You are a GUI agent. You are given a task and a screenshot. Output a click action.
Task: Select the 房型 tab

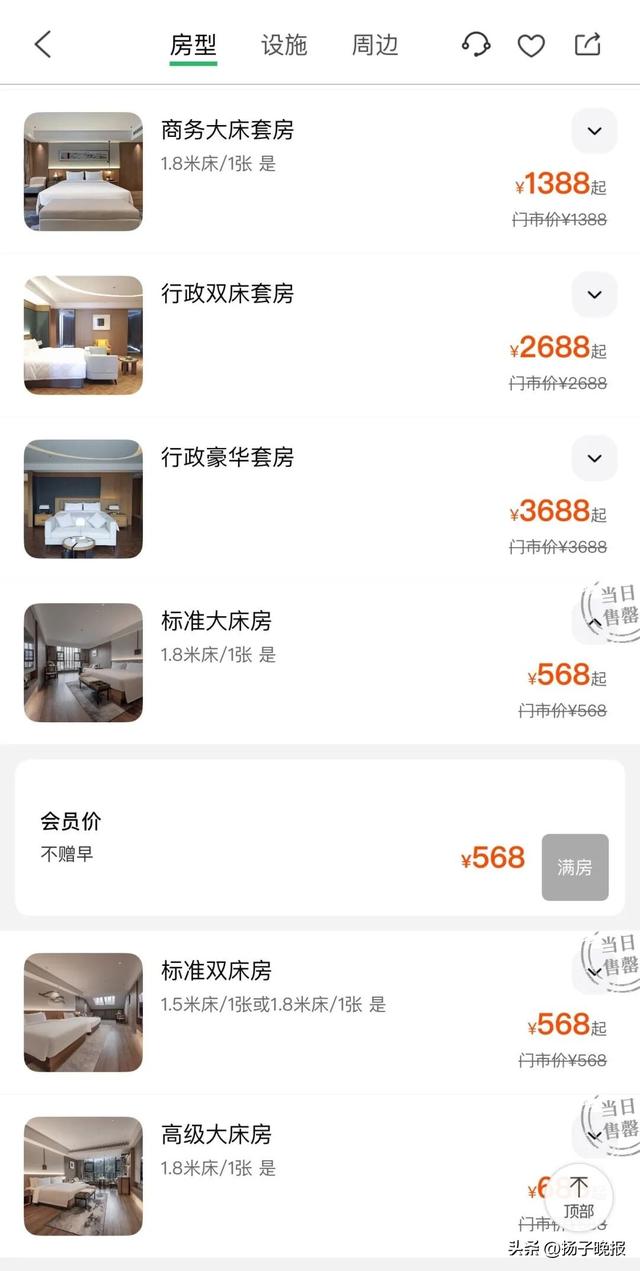coord(193,45)
